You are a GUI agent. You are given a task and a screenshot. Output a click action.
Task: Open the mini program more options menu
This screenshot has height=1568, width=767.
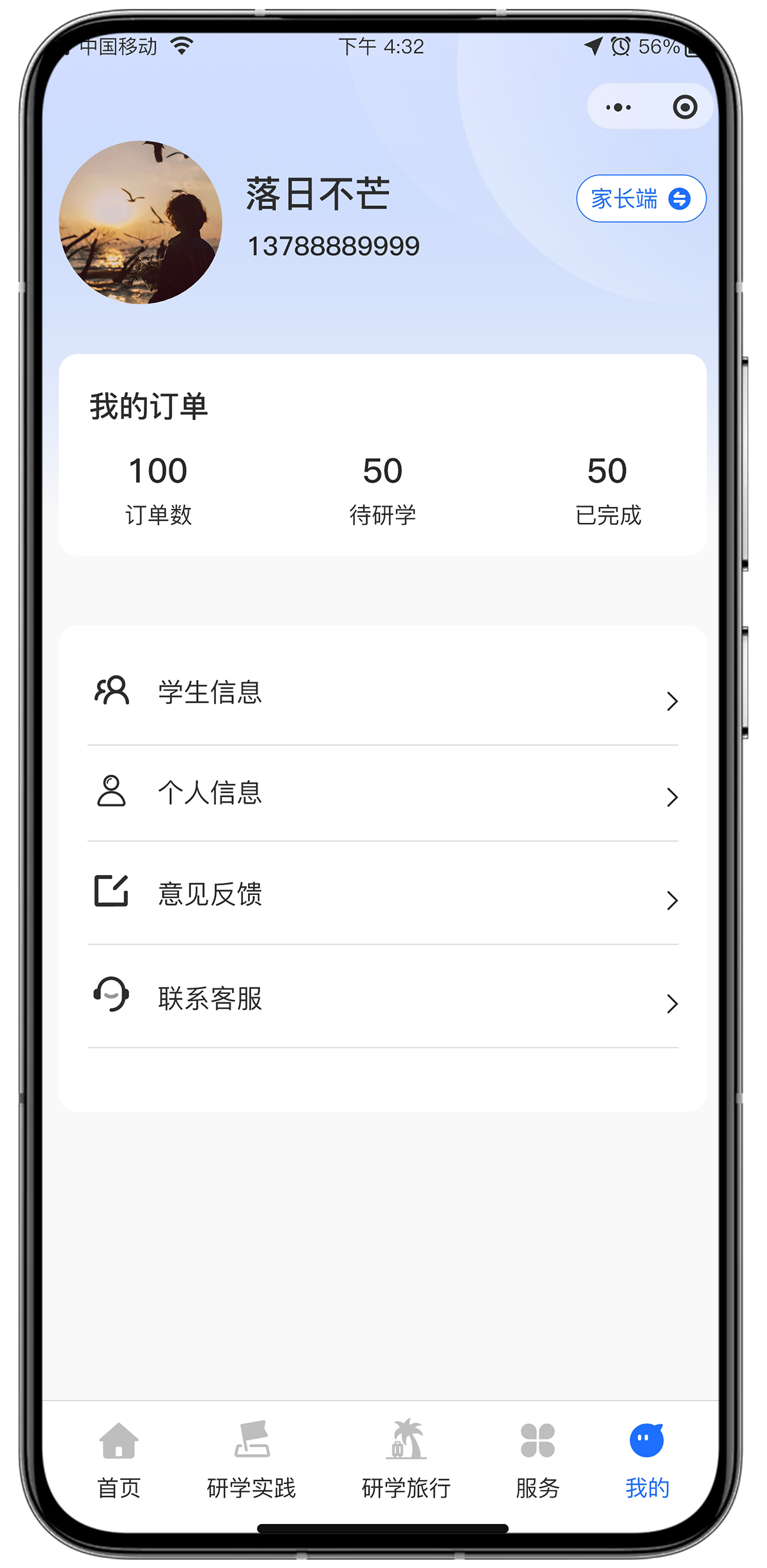[618, 107]
